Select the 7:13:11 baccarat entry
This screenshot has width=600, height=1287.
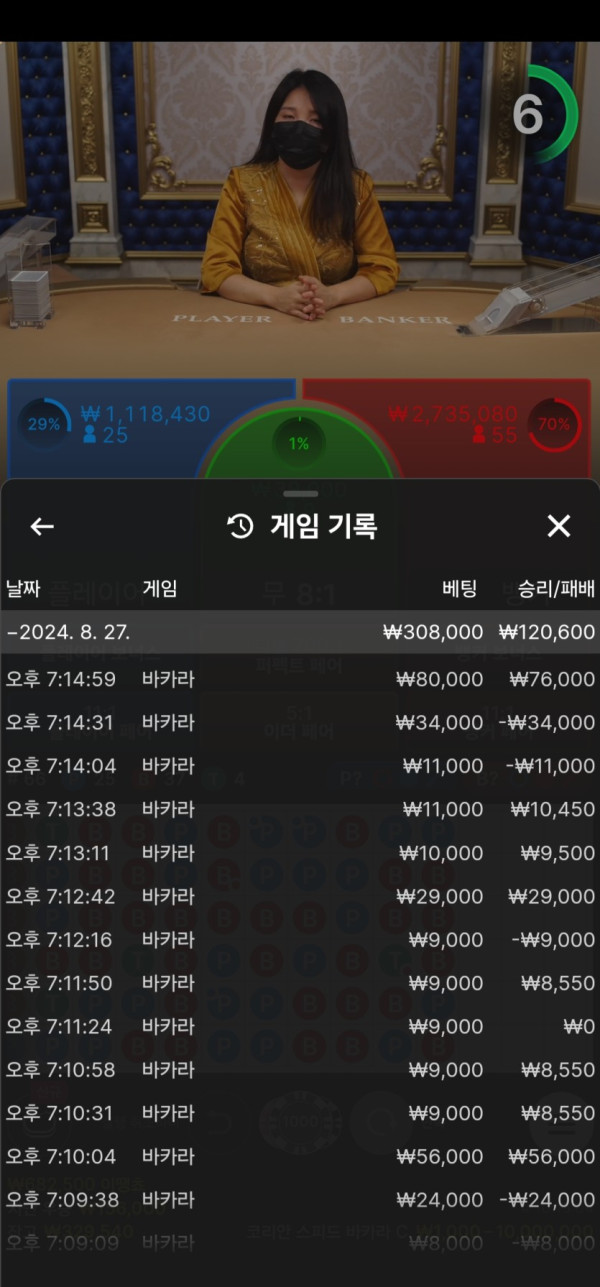[300, 853]
